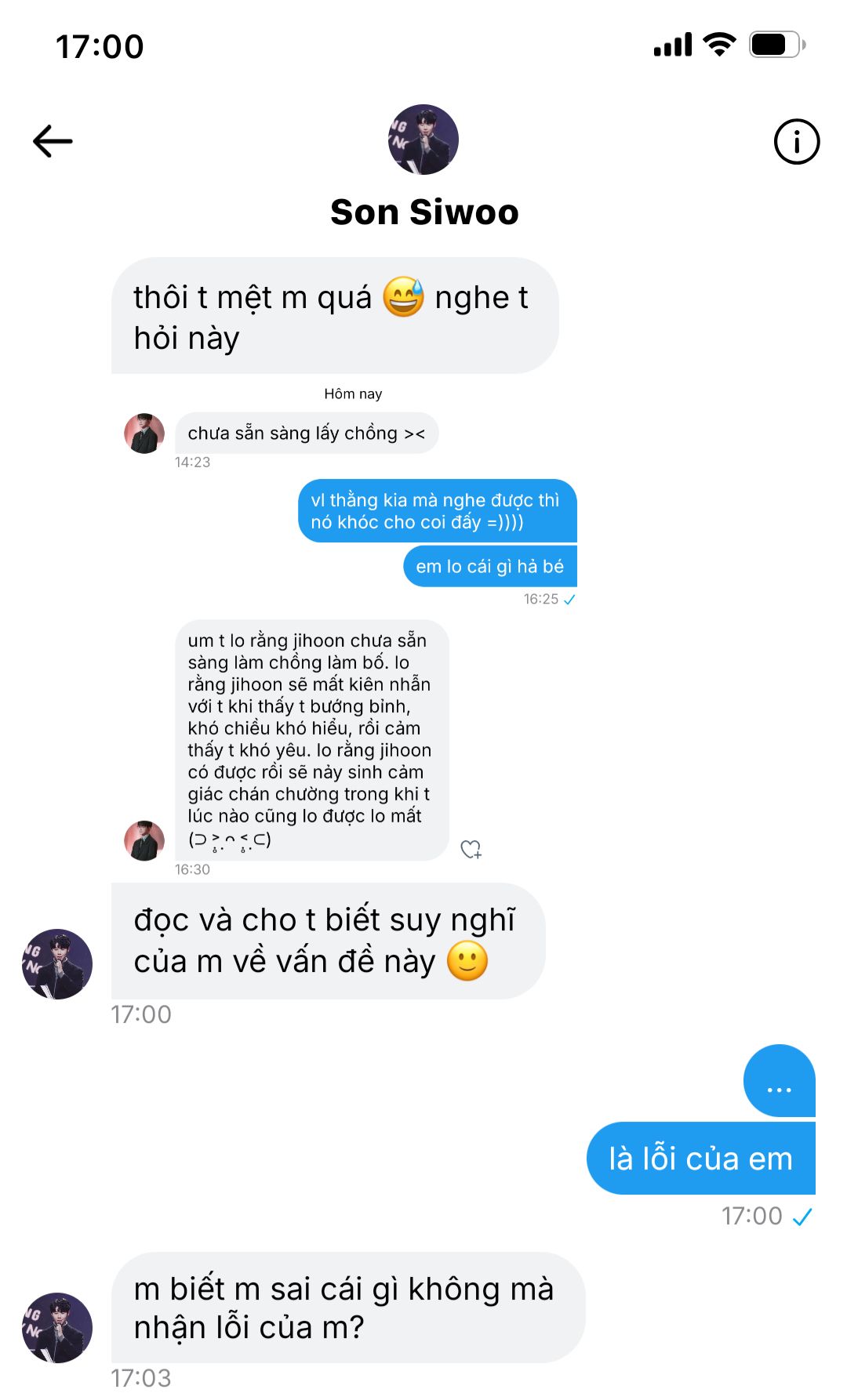The width and height of the screenshot is (847, 1400).
Task: Open Son Siwoo's profile picture in the header
Action: [x=423, y=140]
